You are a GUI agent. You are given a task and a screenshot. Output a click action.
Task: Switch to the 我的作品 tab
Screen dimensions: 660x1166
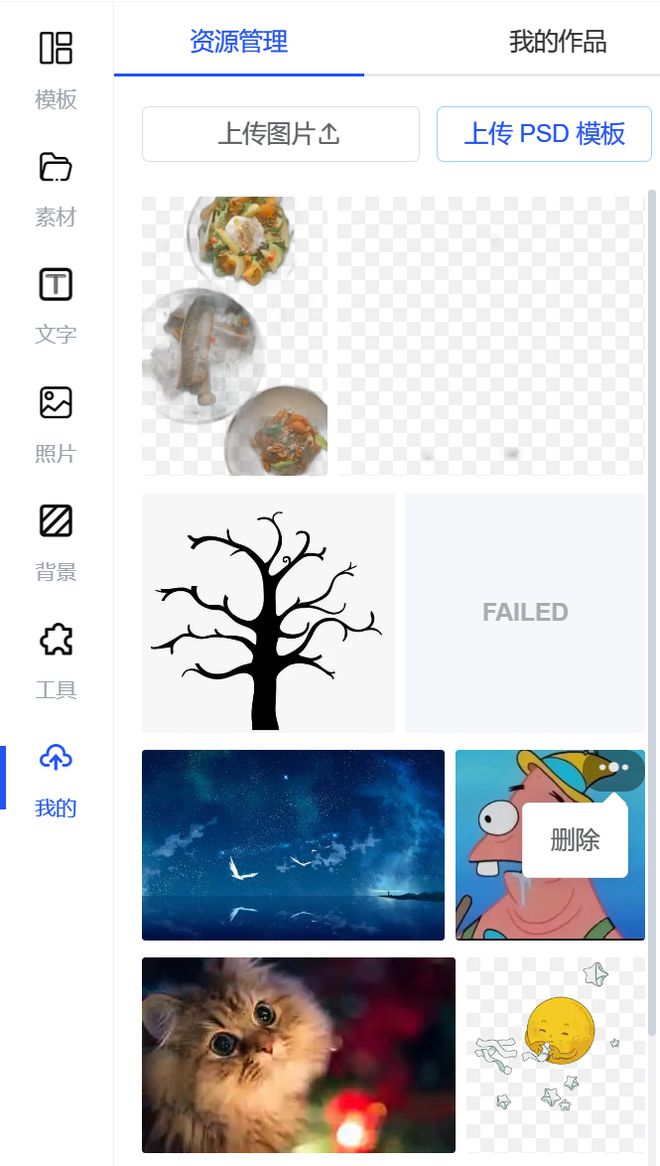click(x=557, y=41)
